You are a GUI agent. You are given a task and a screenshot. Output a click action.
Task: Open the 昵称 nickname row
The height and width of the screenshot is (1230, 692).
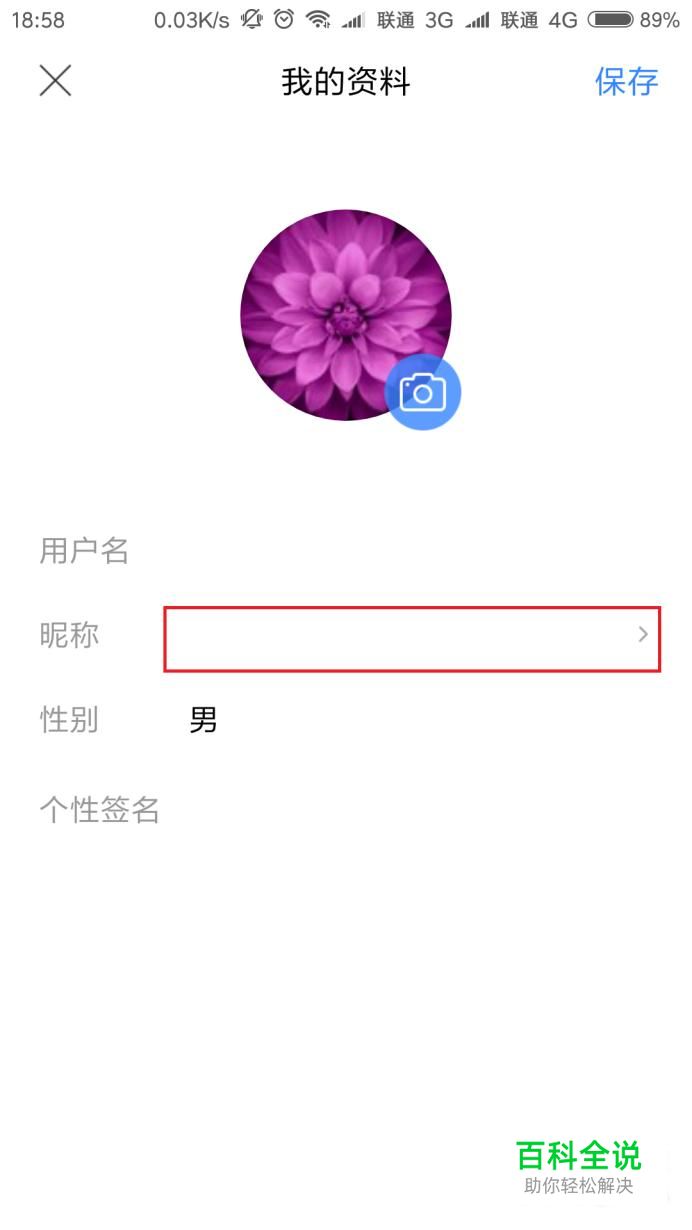(346, 635)
